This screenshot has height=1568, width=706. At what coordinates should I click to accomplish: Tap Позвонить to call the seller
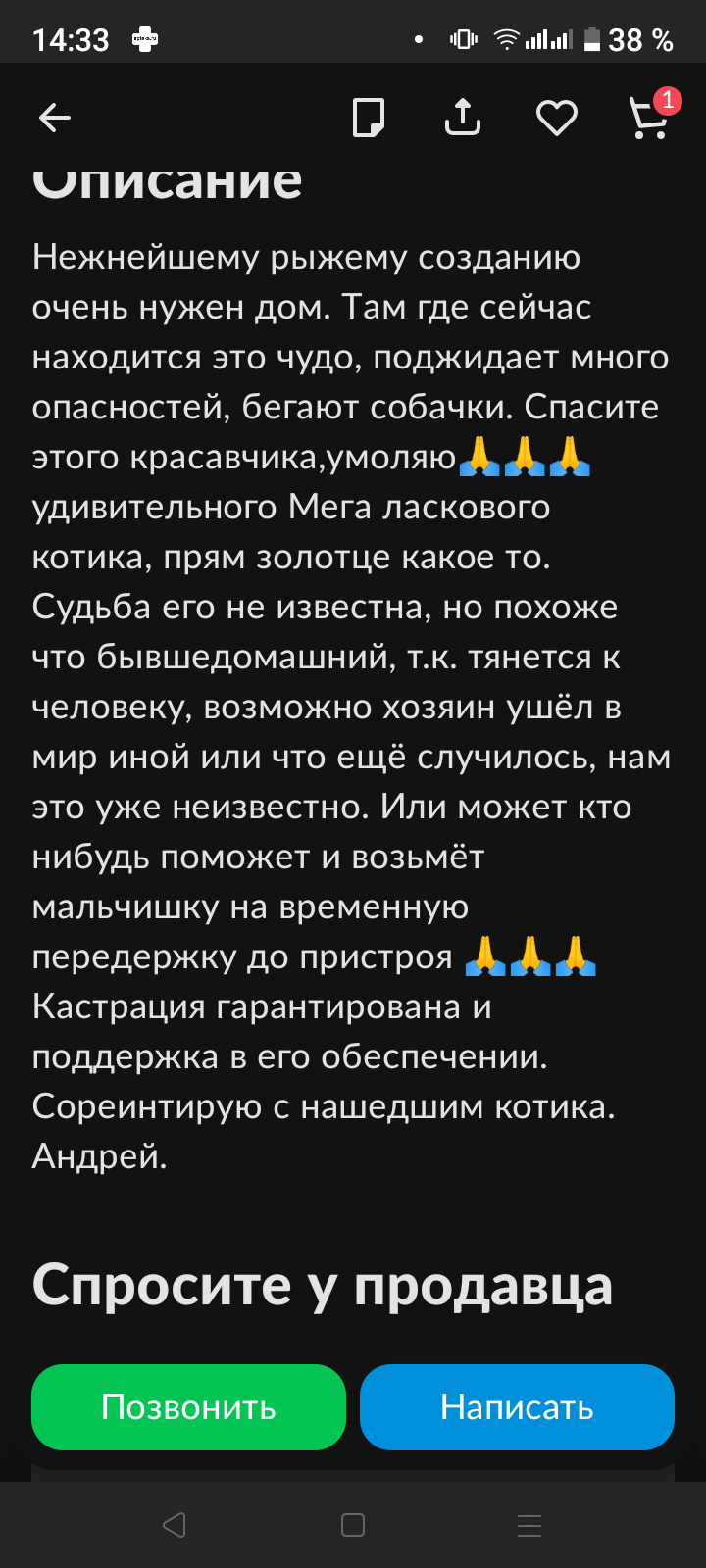(189, 1407)
